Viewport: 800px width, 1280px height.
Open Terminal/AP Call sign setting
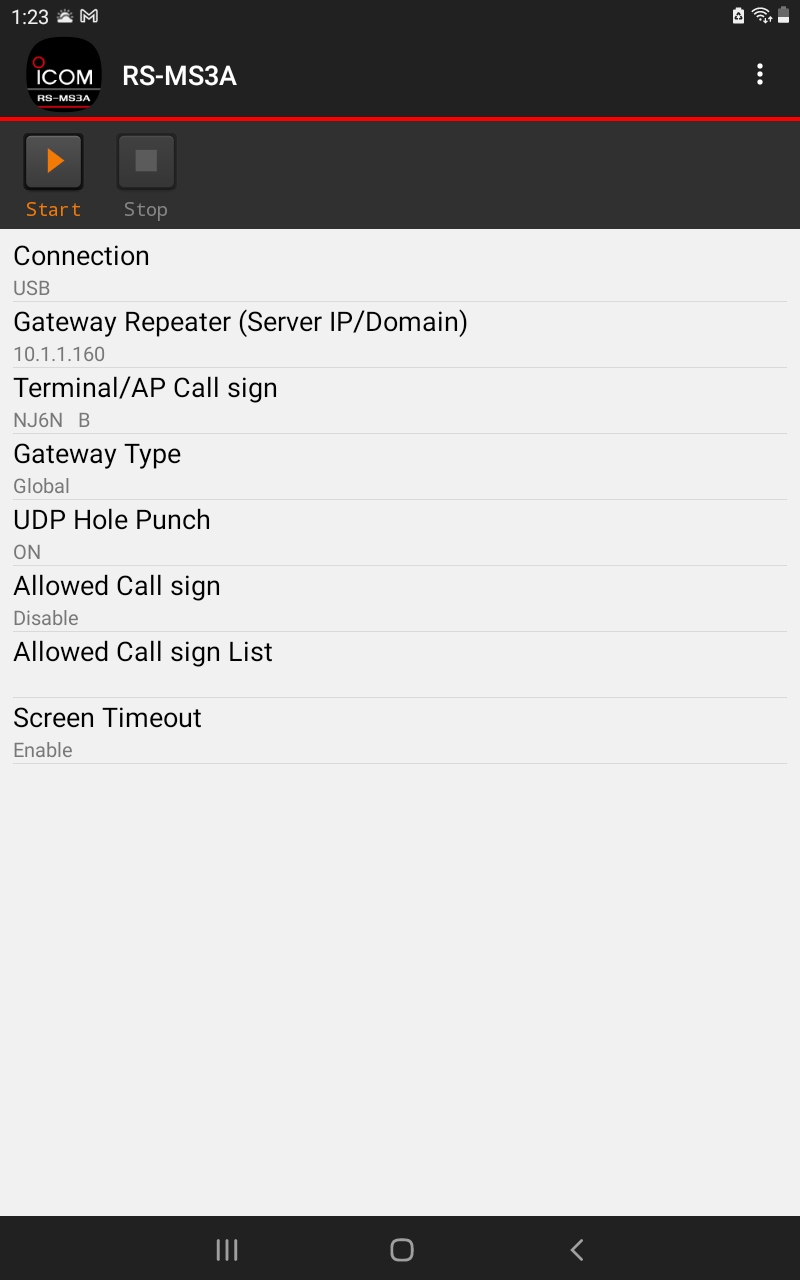point(400,401)
